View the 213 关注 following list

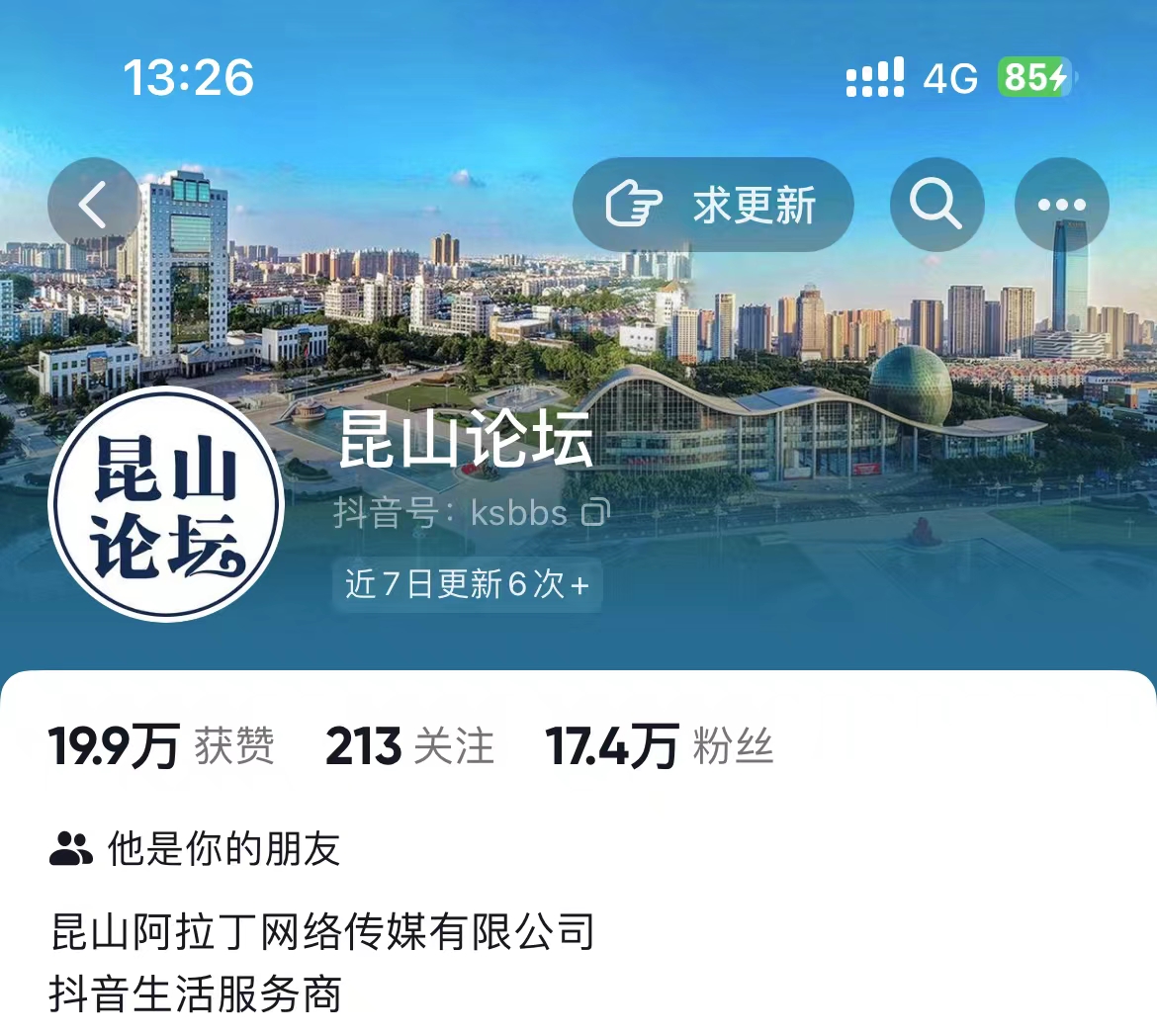409,746
